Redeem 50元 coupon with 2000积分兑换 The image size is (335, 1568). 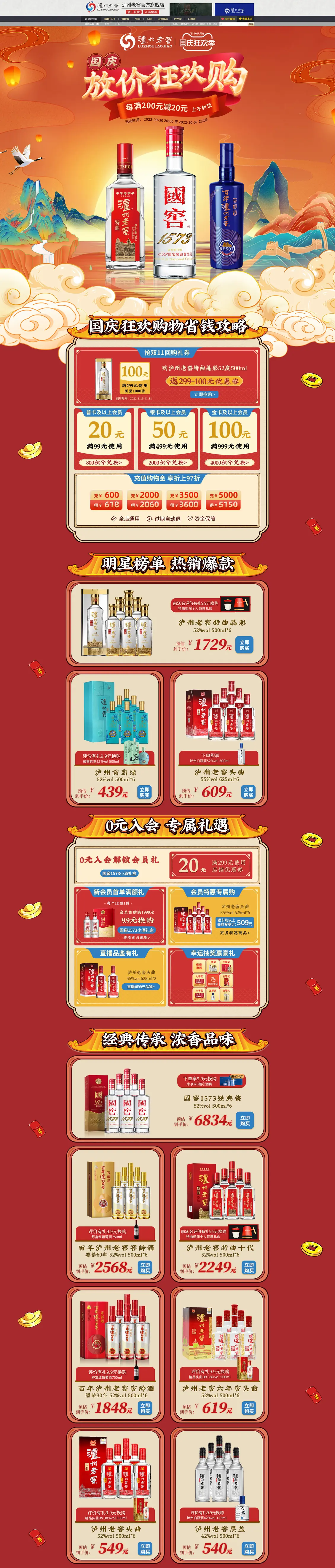167,462
